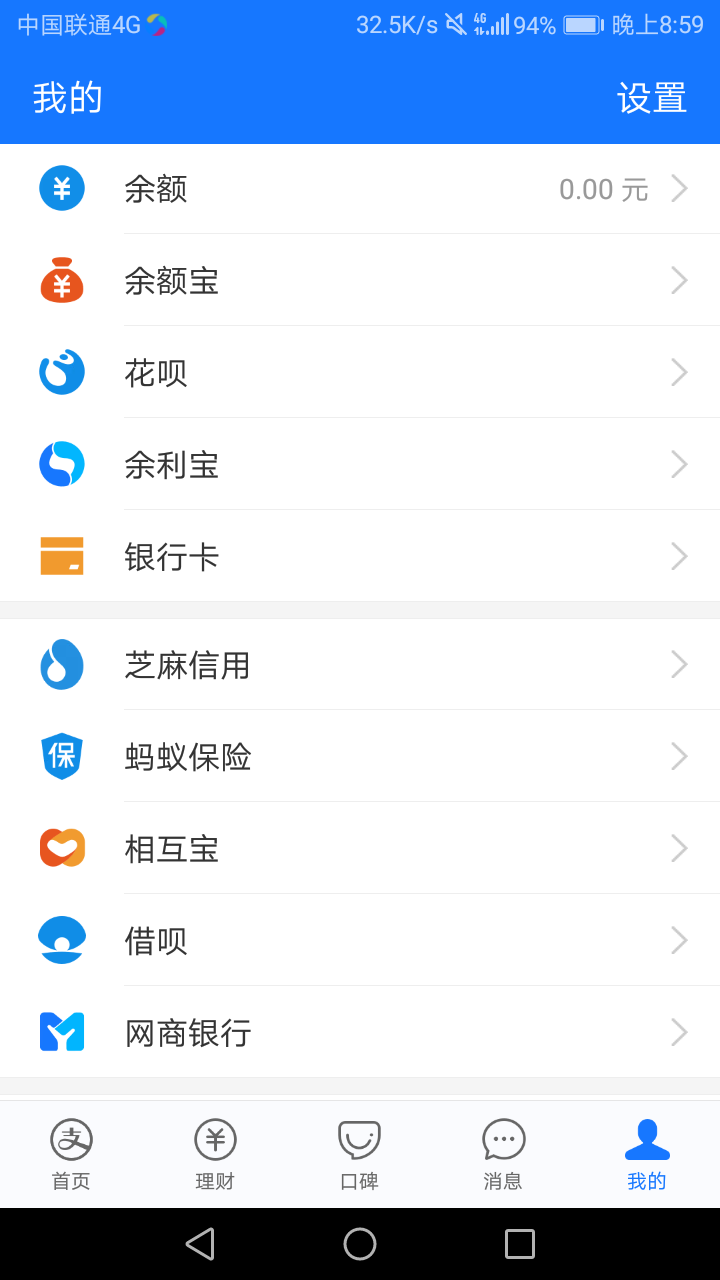Screen dimensions: 720x1280
Task: Open 余利宝
Action: coord(360,464)
